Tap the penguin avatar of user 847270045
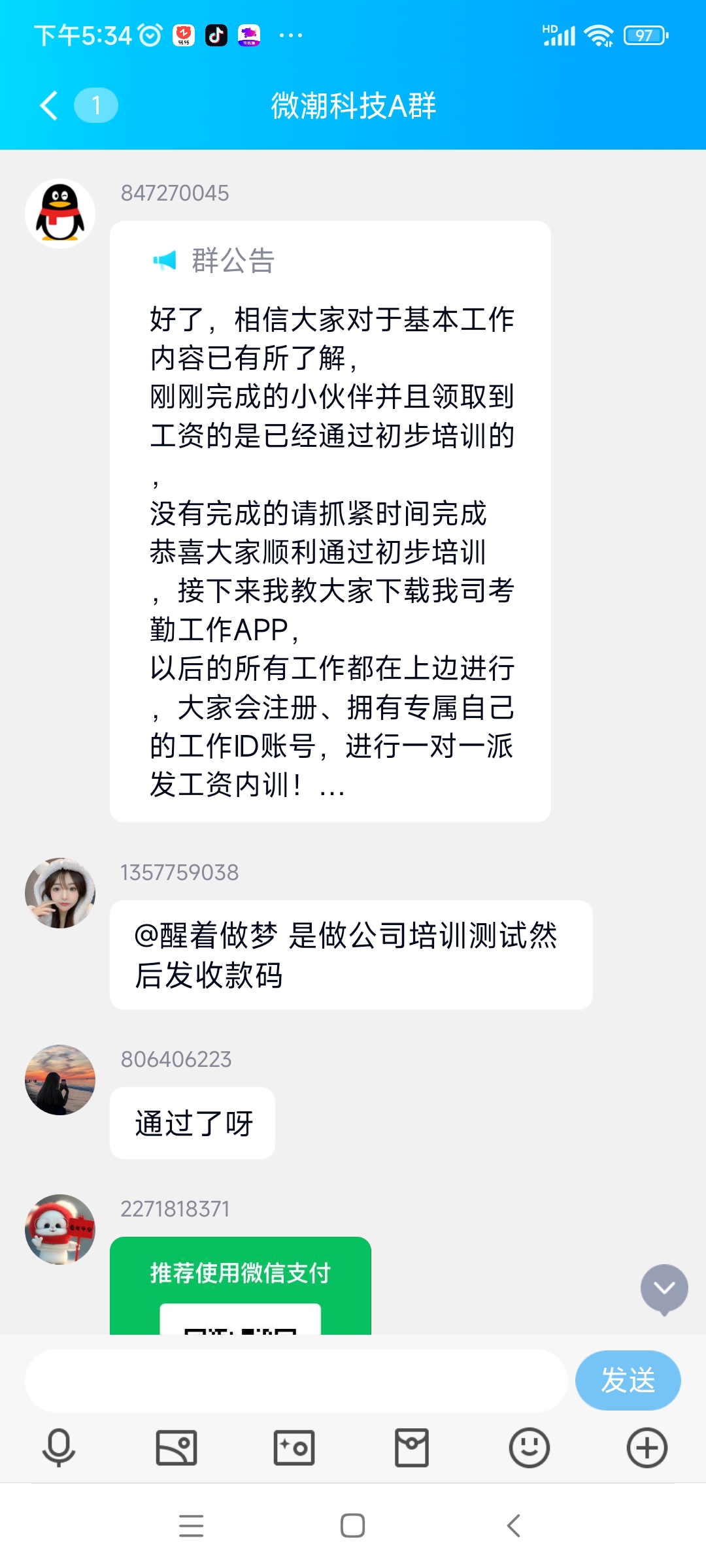 tap(59, 212)
